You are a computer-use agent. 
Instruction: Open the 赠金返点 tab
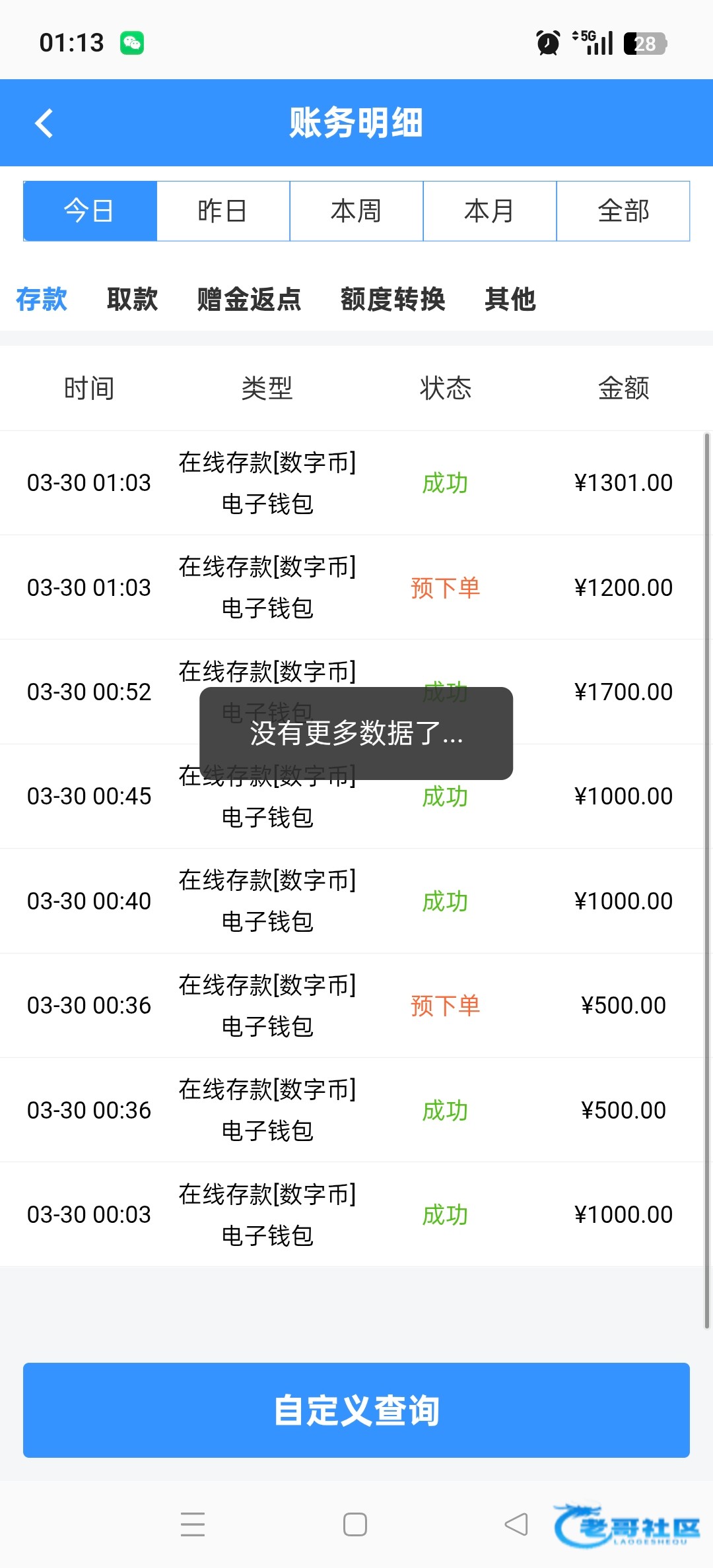(250, 299)
